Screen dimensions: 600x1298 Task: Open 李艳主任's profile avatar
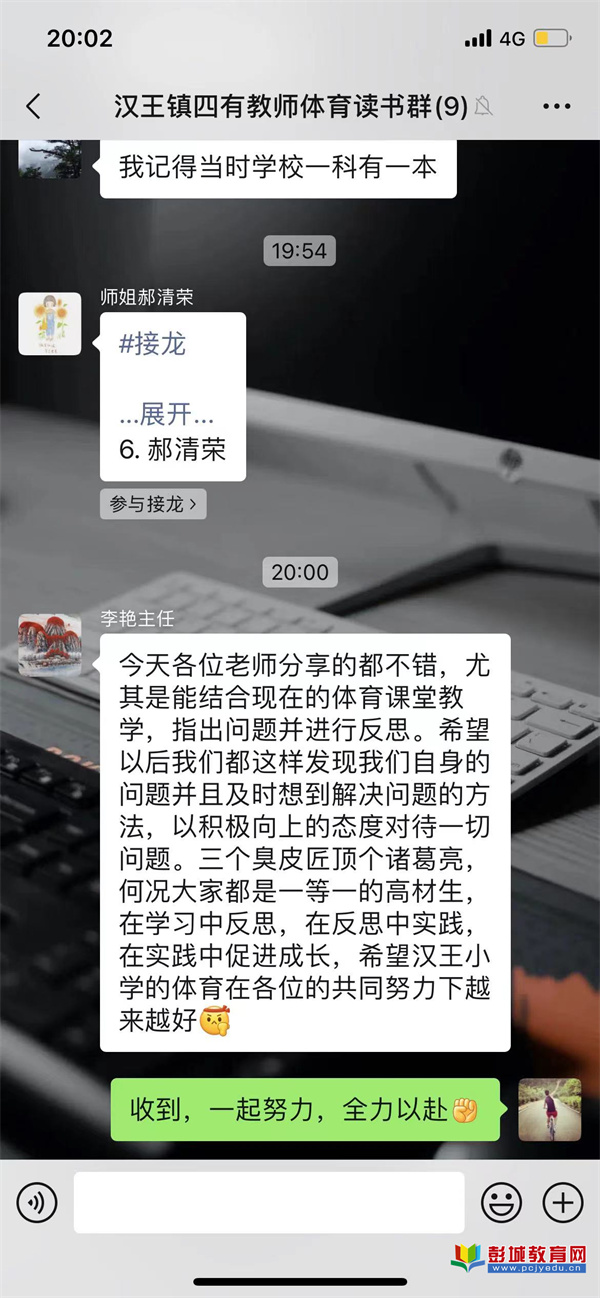coord(50,645)
